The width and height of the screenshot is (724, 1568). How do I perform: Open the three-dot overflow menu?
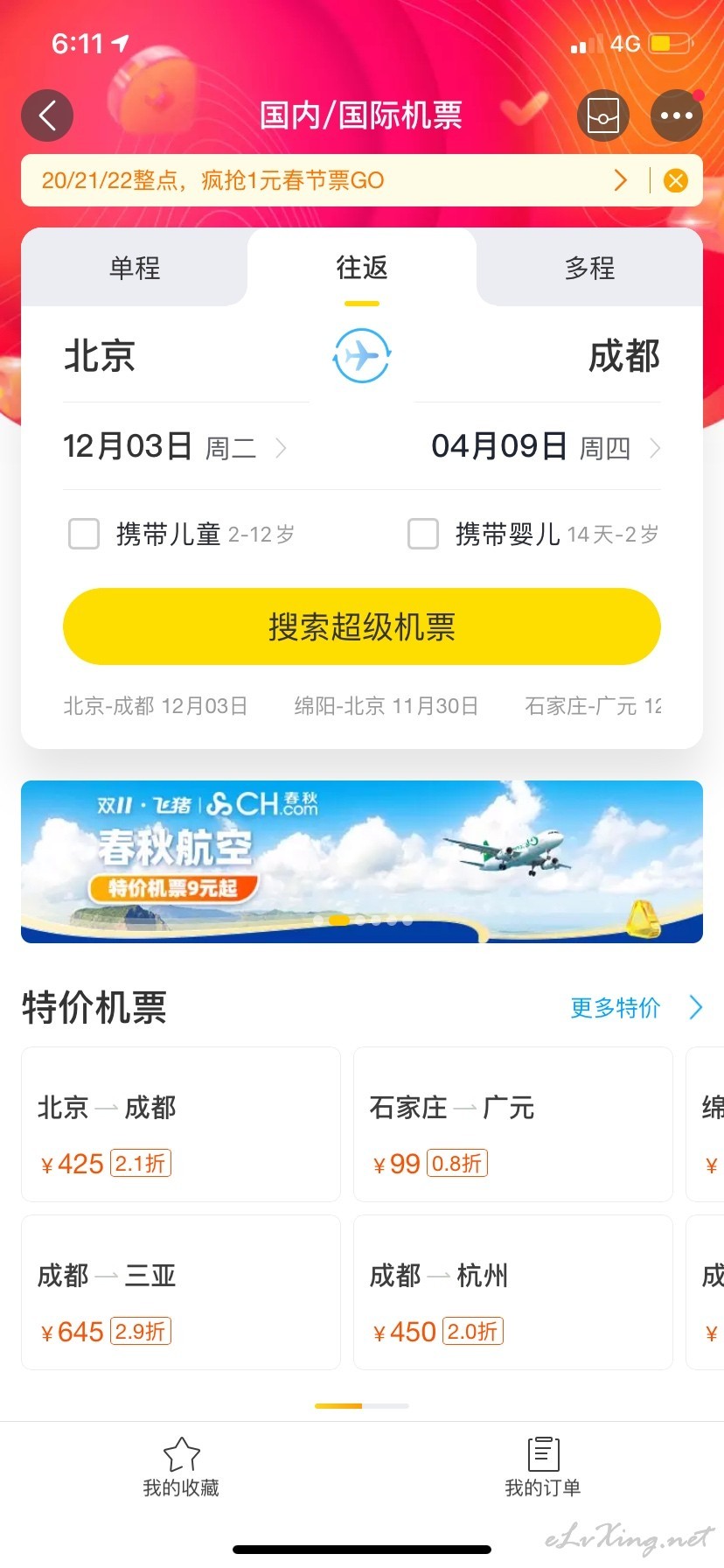tap(676, 115)
